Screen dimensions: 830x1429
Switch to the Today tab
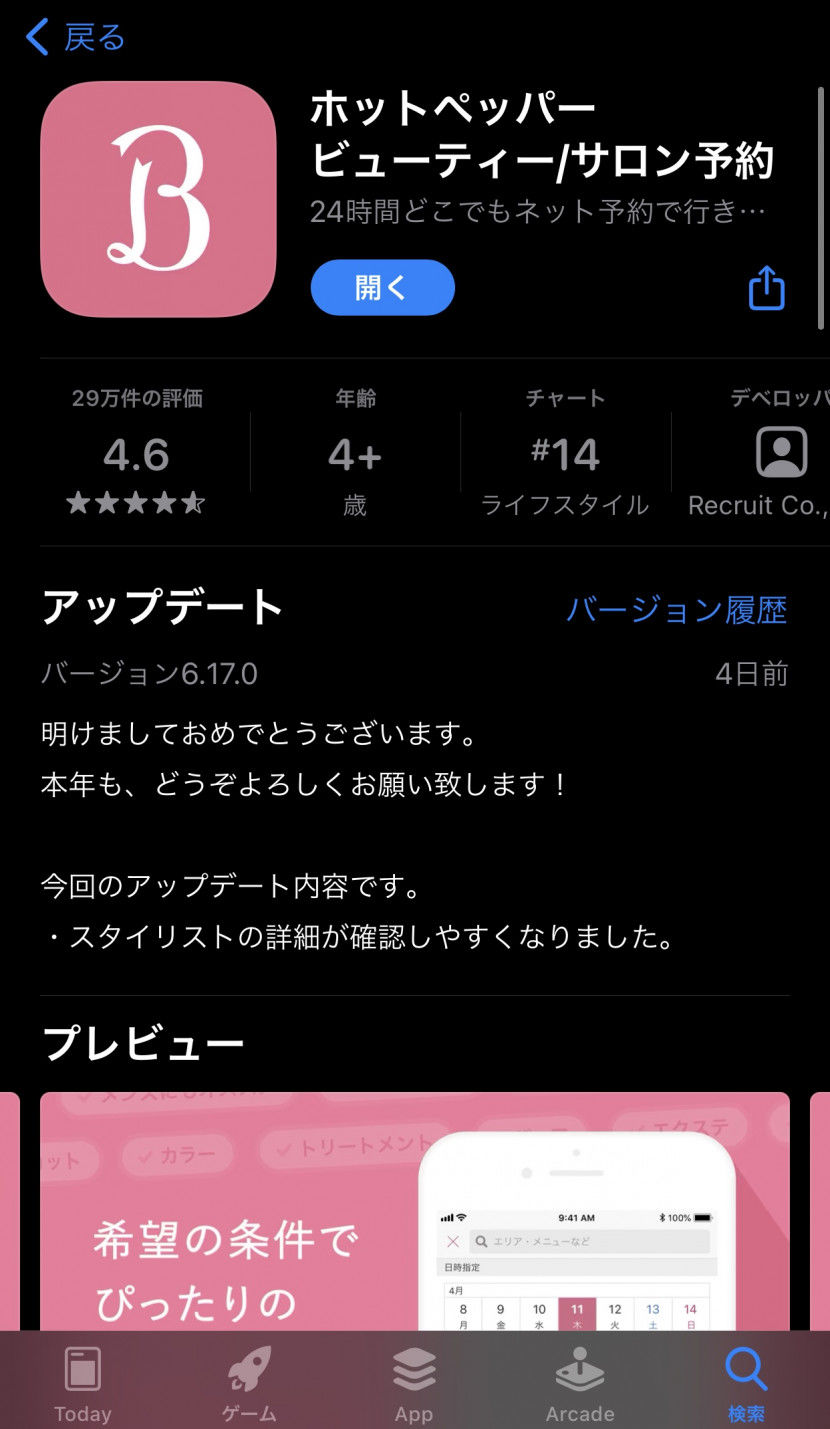point(83,1384)
